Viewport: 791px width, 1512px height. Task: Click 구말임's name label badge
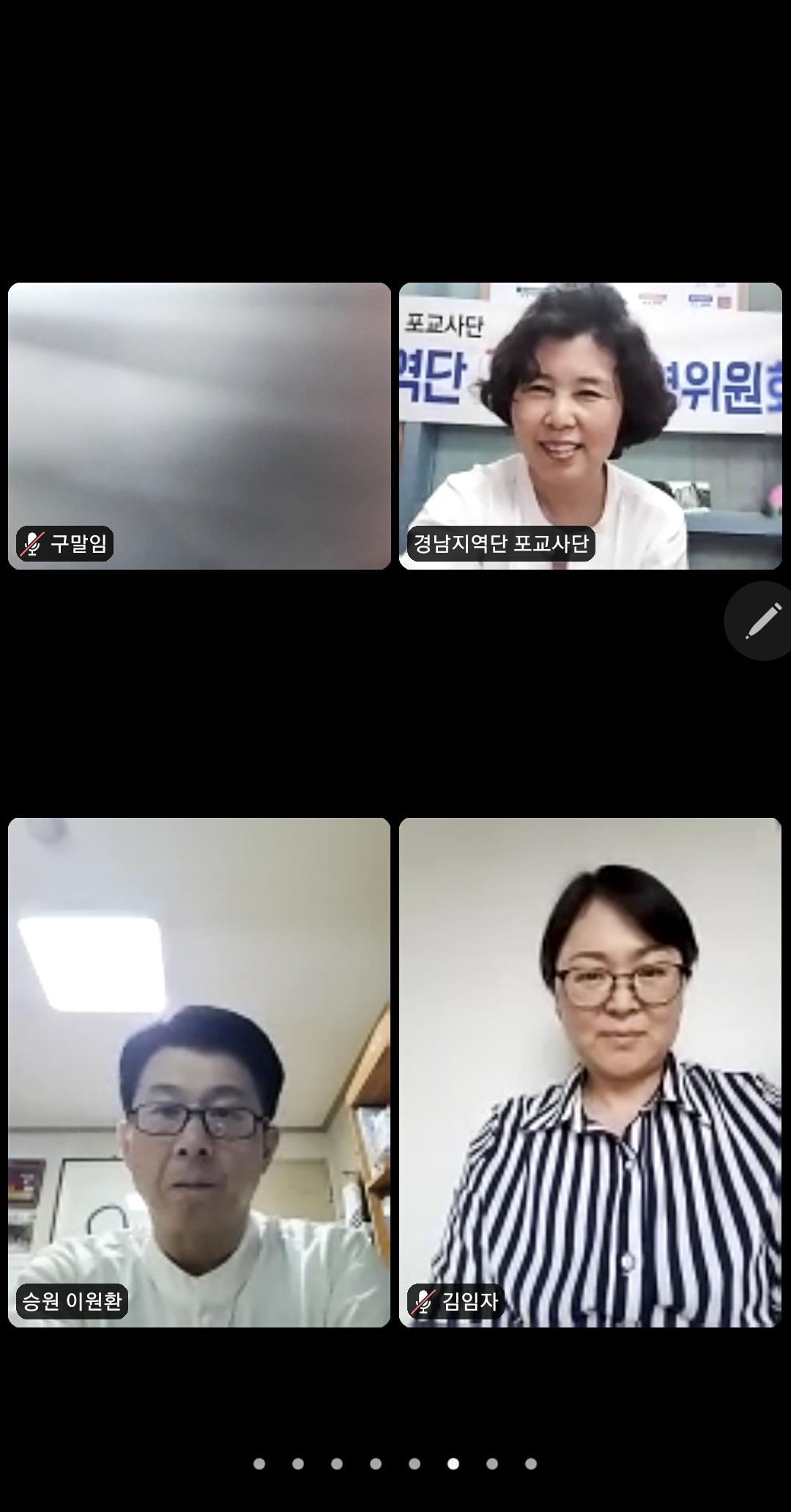tap(65, 544)
